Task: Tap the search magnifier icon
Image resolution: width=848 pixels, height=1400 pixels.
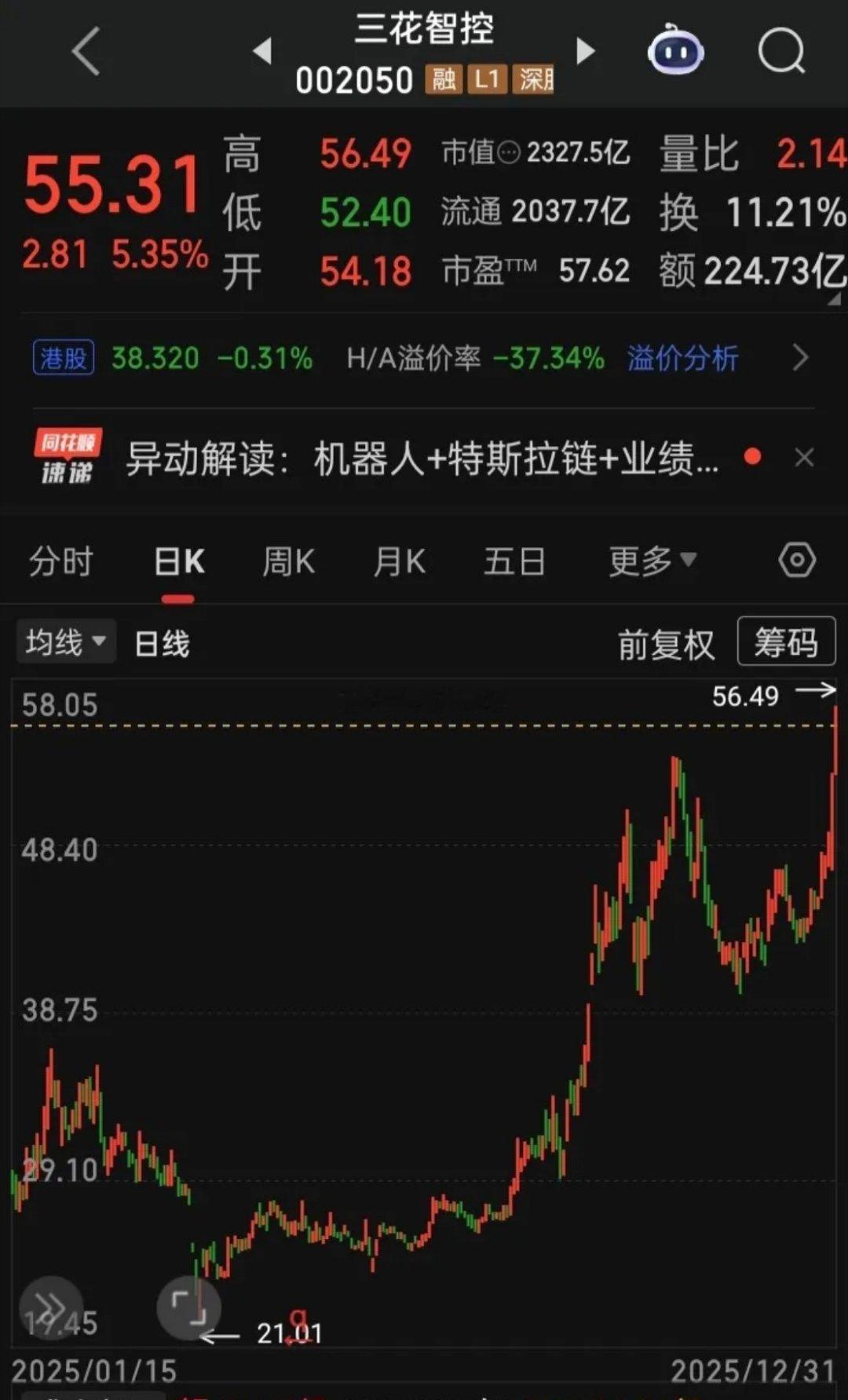Action: [x=780, y=51]
